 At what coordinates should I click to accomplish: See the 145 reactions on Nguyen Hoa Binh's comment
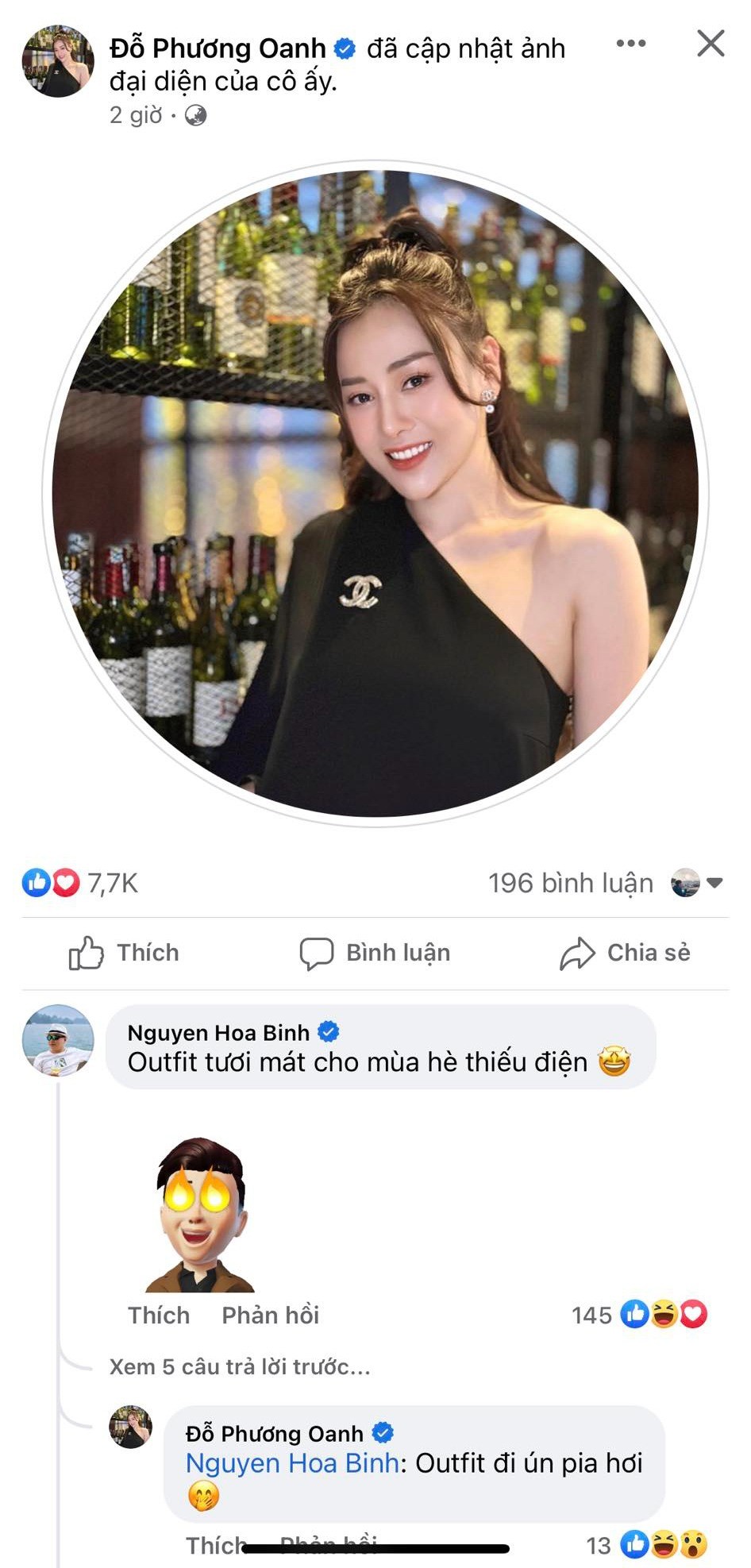point(639,1316)
